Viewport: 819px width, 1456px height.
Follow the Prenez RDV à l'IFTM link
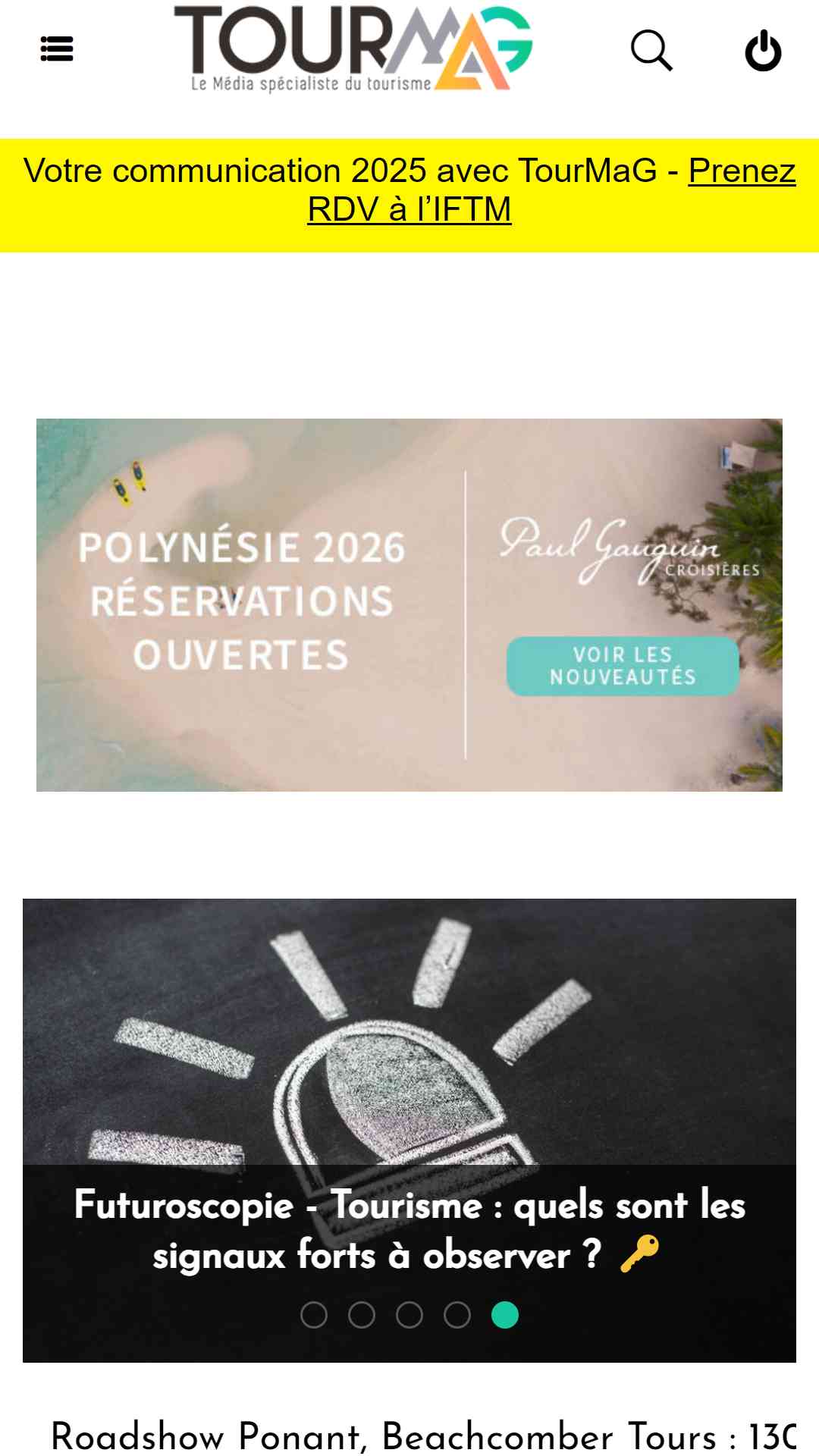[x=551, y=190]
